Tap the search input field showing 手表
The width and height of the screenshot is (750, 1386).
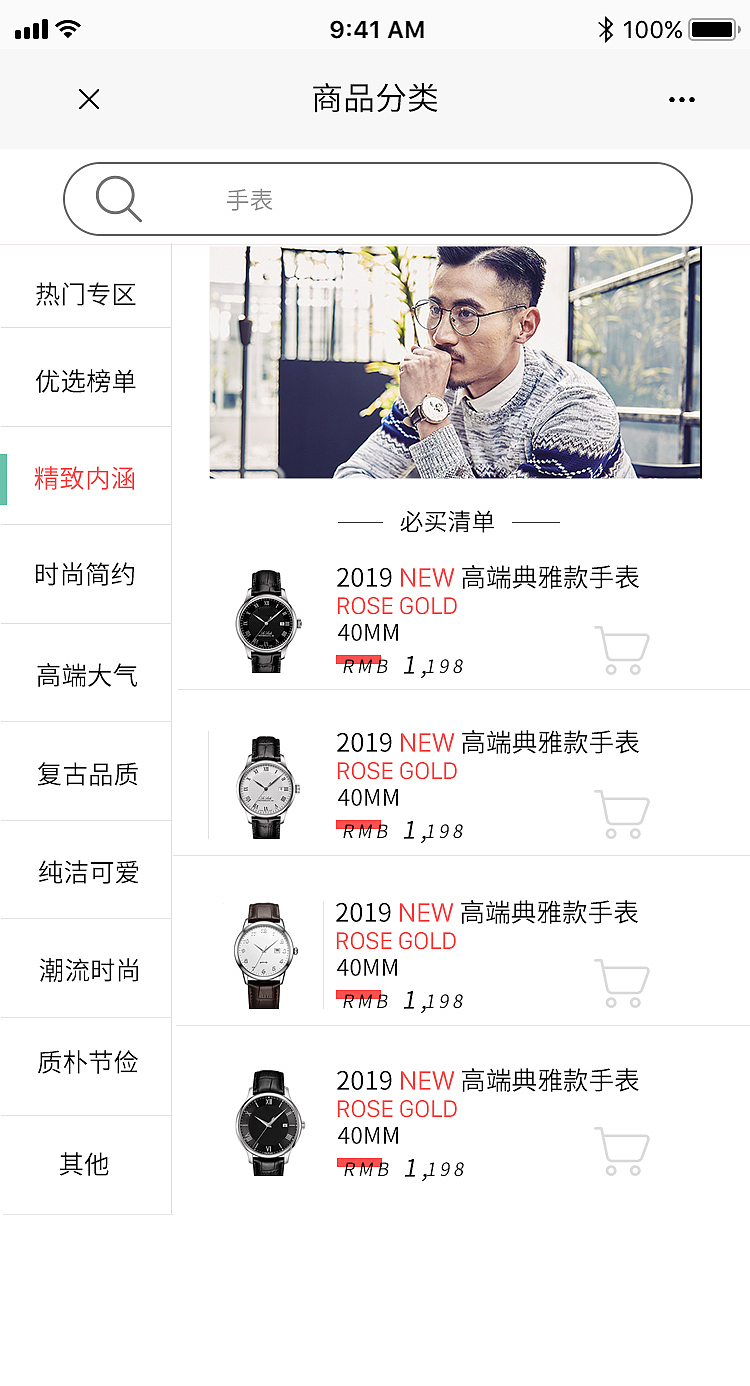(x=377, y=197)
